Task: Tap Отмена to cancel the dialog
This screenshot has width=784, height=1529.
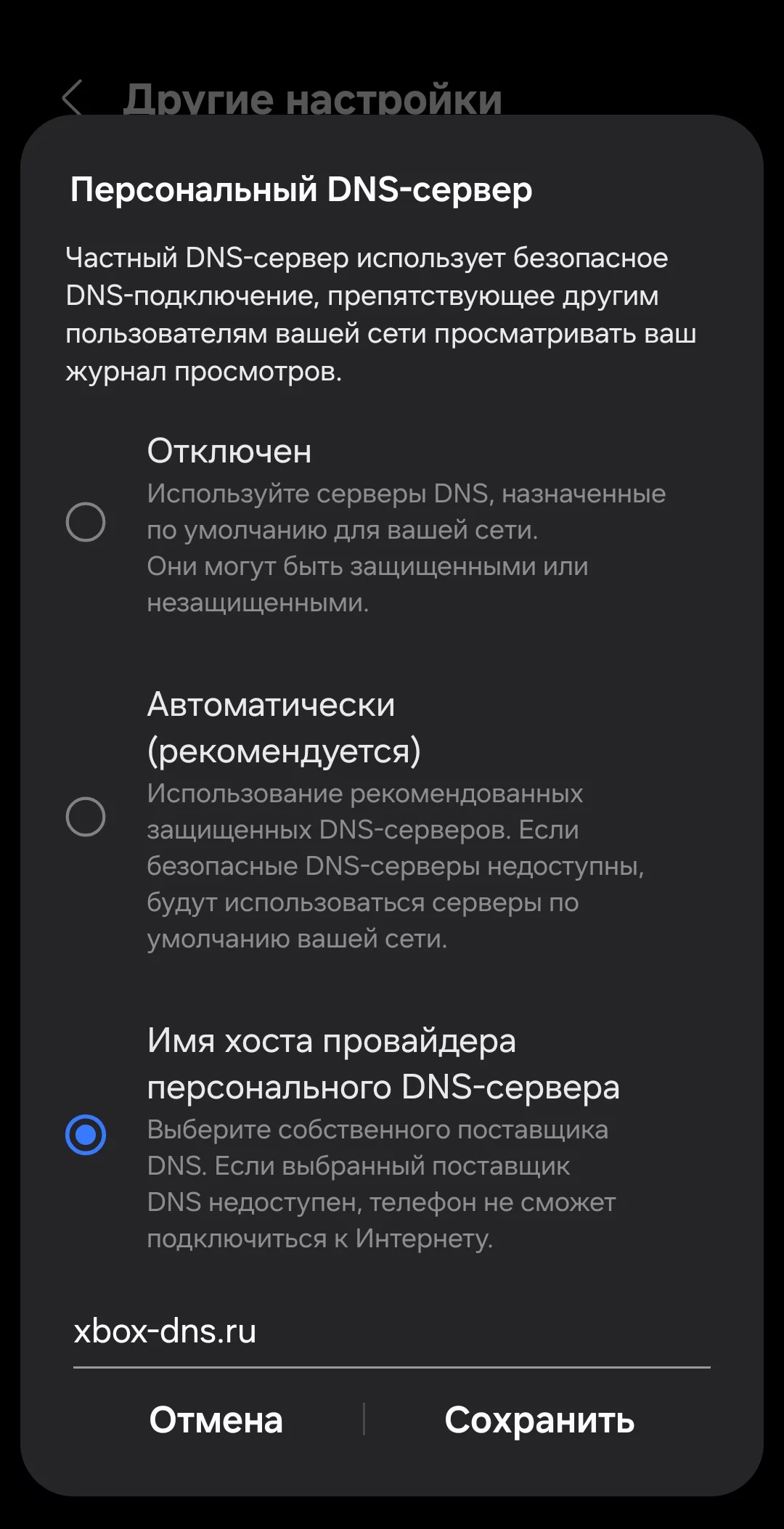Action: point(216,1420)
